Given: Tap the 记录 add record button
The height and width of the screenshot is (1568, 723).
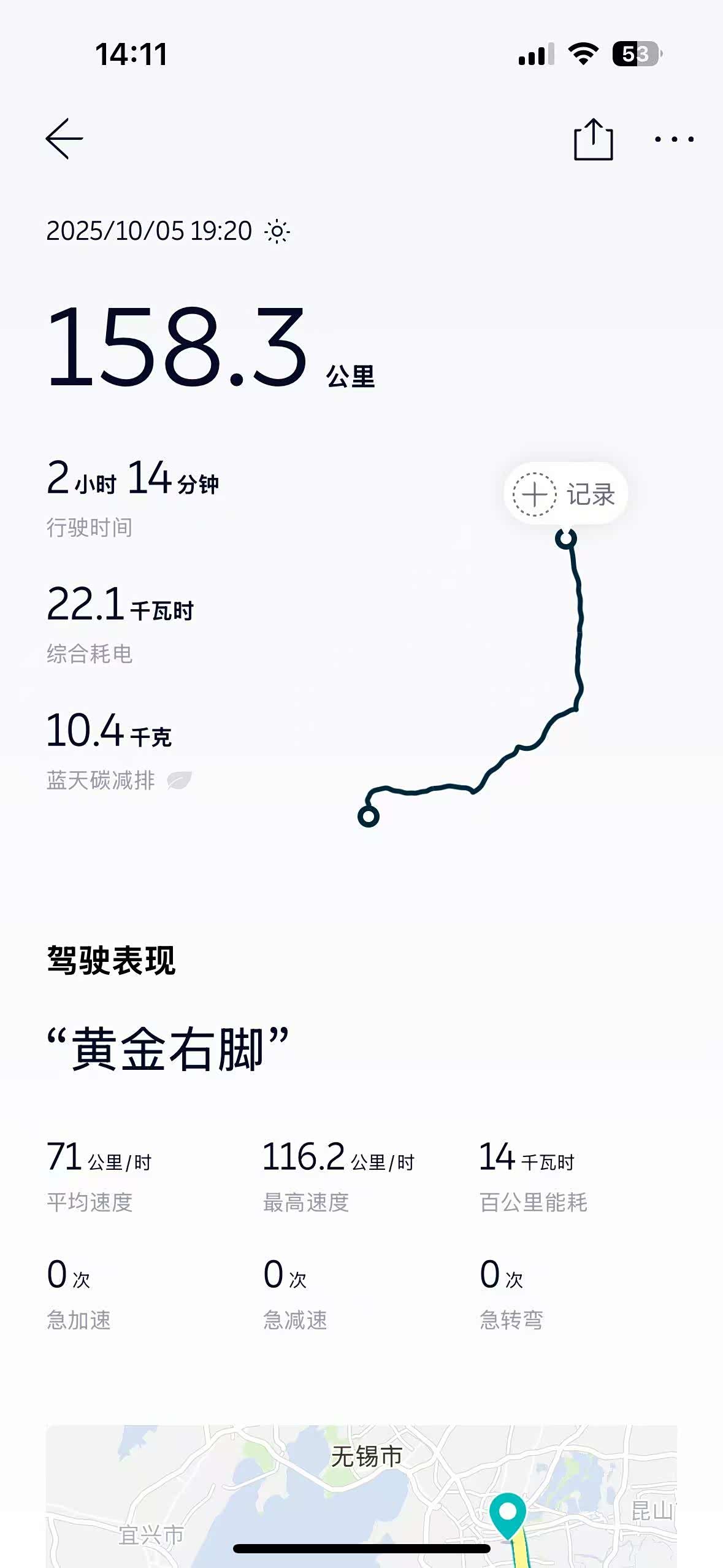Looking at the screenshot, I should (565, 494).
